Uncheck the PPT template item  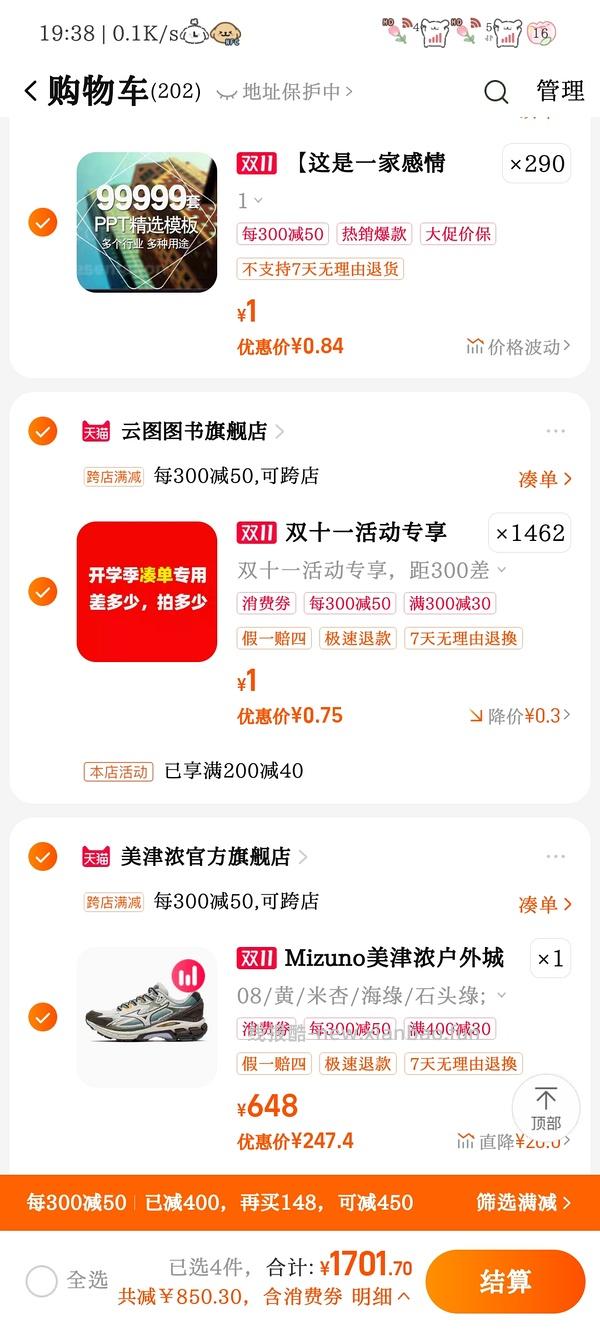tap(42, 222)
